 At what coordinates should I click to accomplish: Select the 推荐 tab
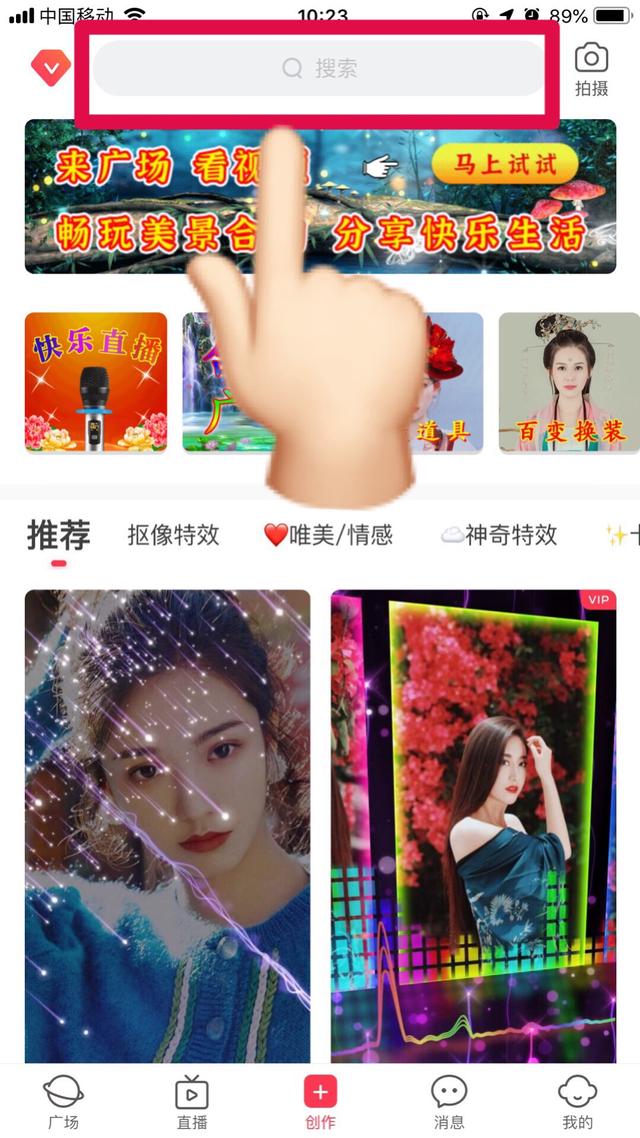click(x=58, y=536)
